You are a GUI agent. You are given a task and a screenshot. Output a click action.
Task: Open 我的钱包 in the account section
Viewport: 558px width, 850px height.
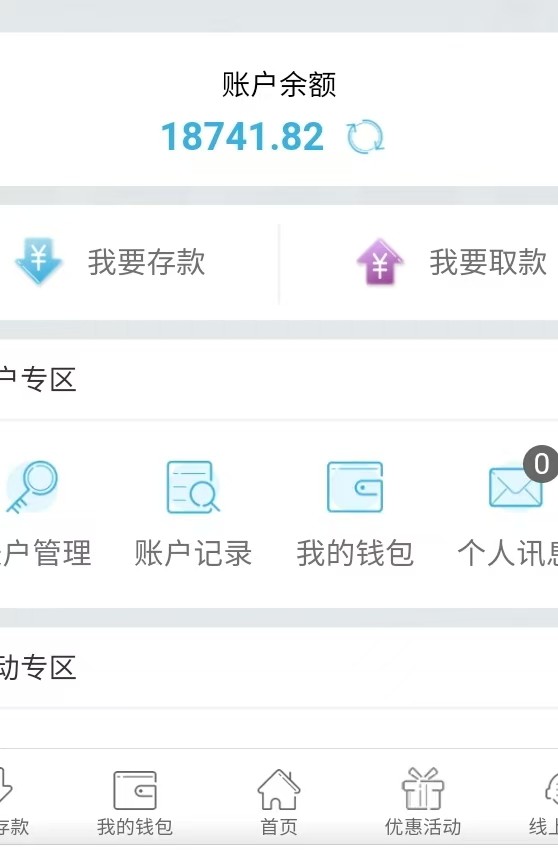click(x=355, y=514)
